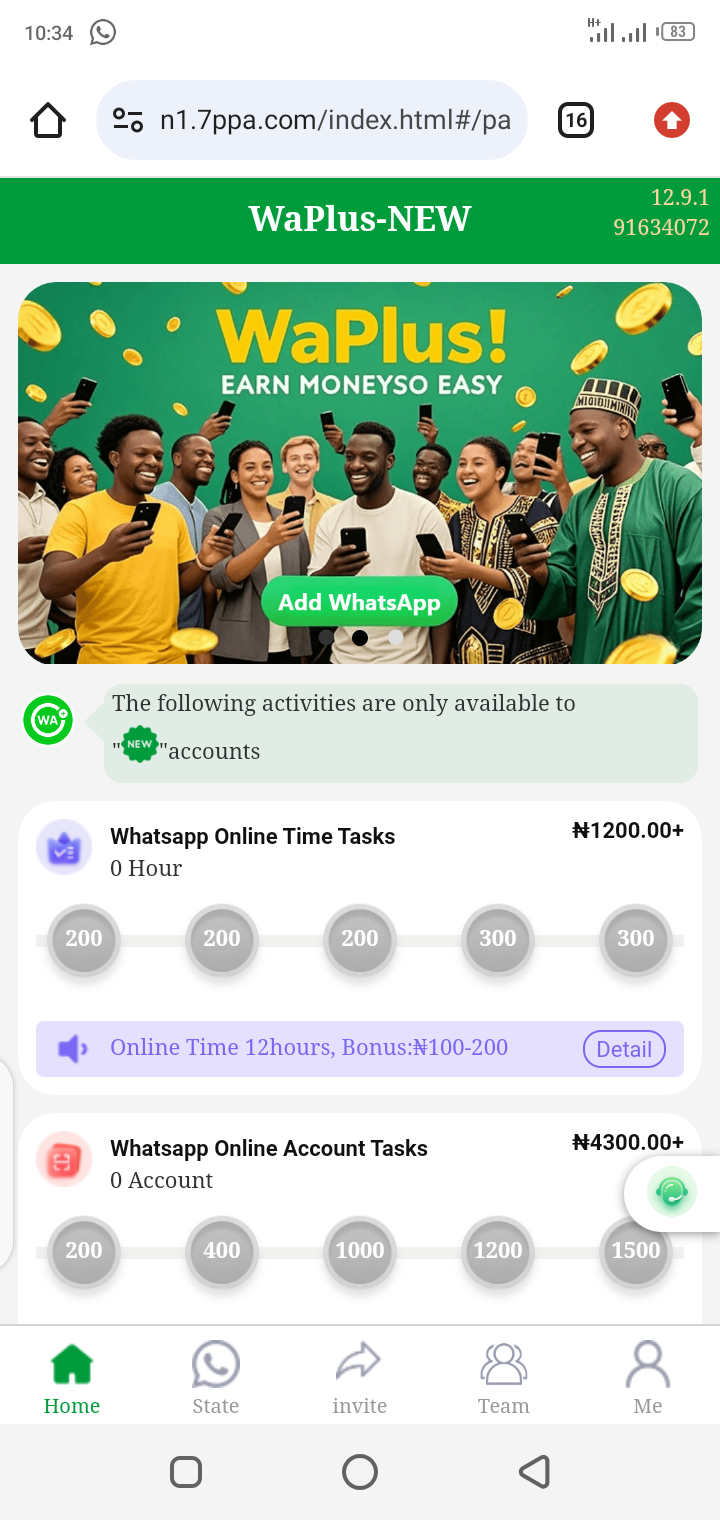Open recent apps with the square button
Image resolution: width=720 pixels, height=1520 pixels.
(186, 1472)
